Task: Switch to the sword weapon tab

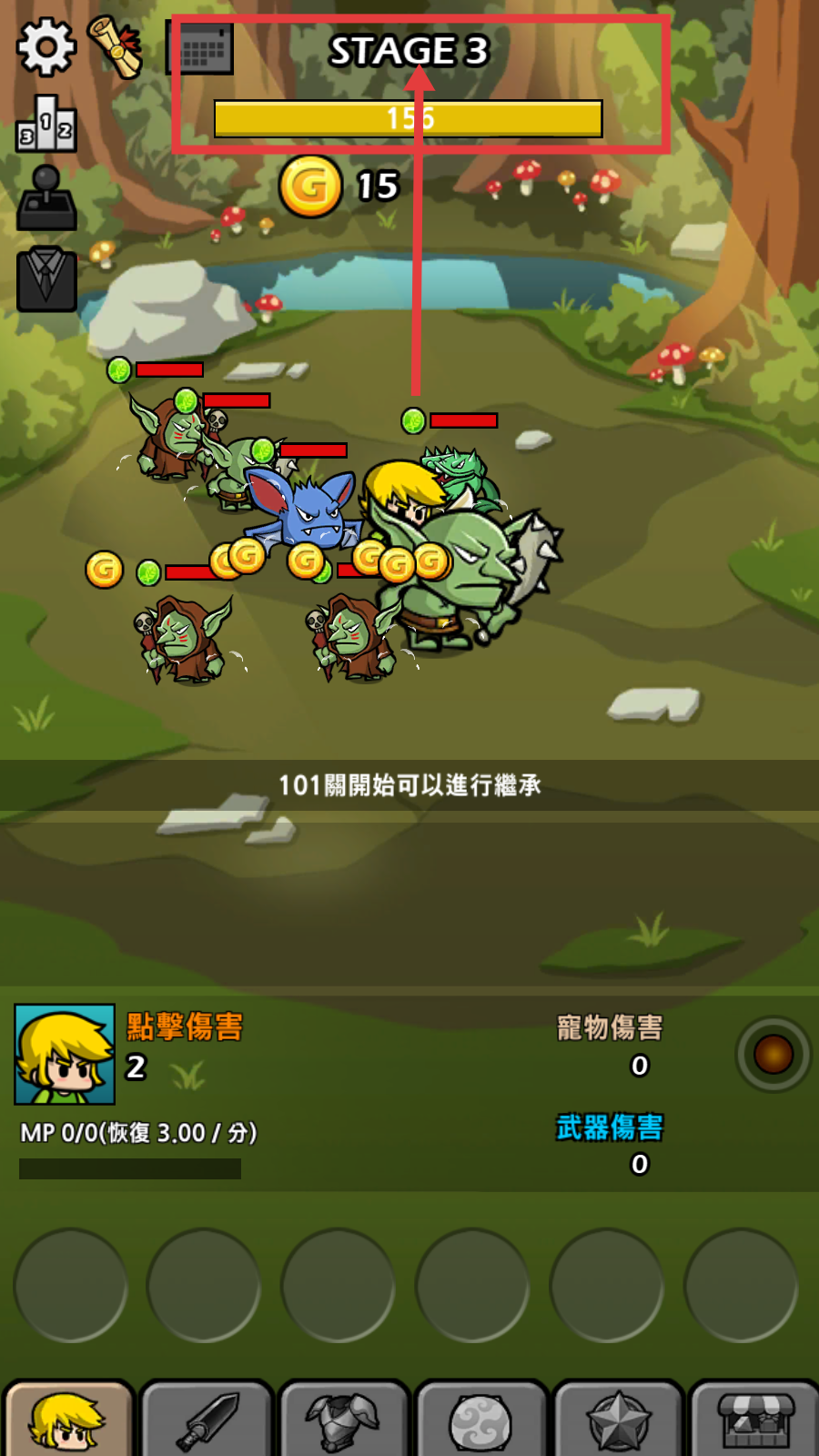Action: pyautogui.click(x=207, y=1420)
